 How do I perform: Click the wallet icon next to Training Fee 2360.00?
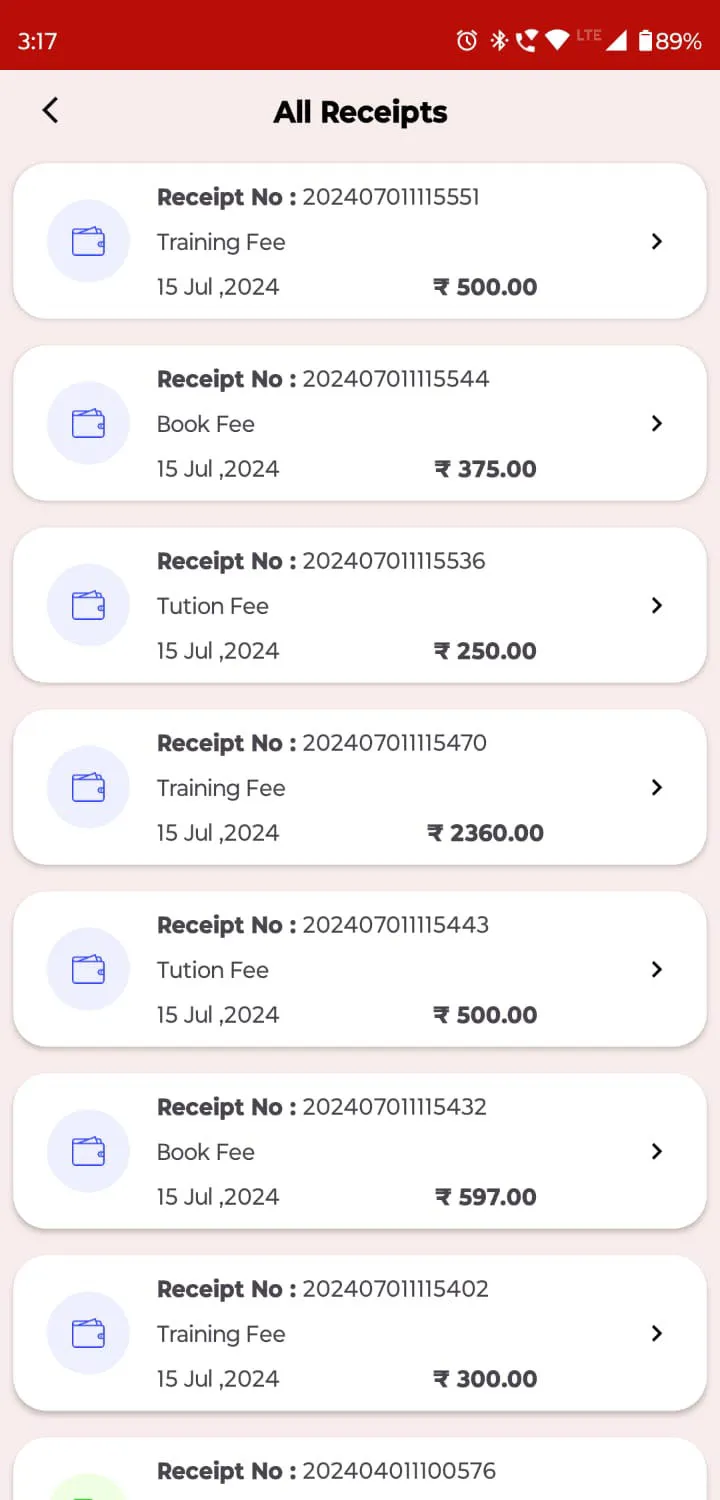[88, 787]
